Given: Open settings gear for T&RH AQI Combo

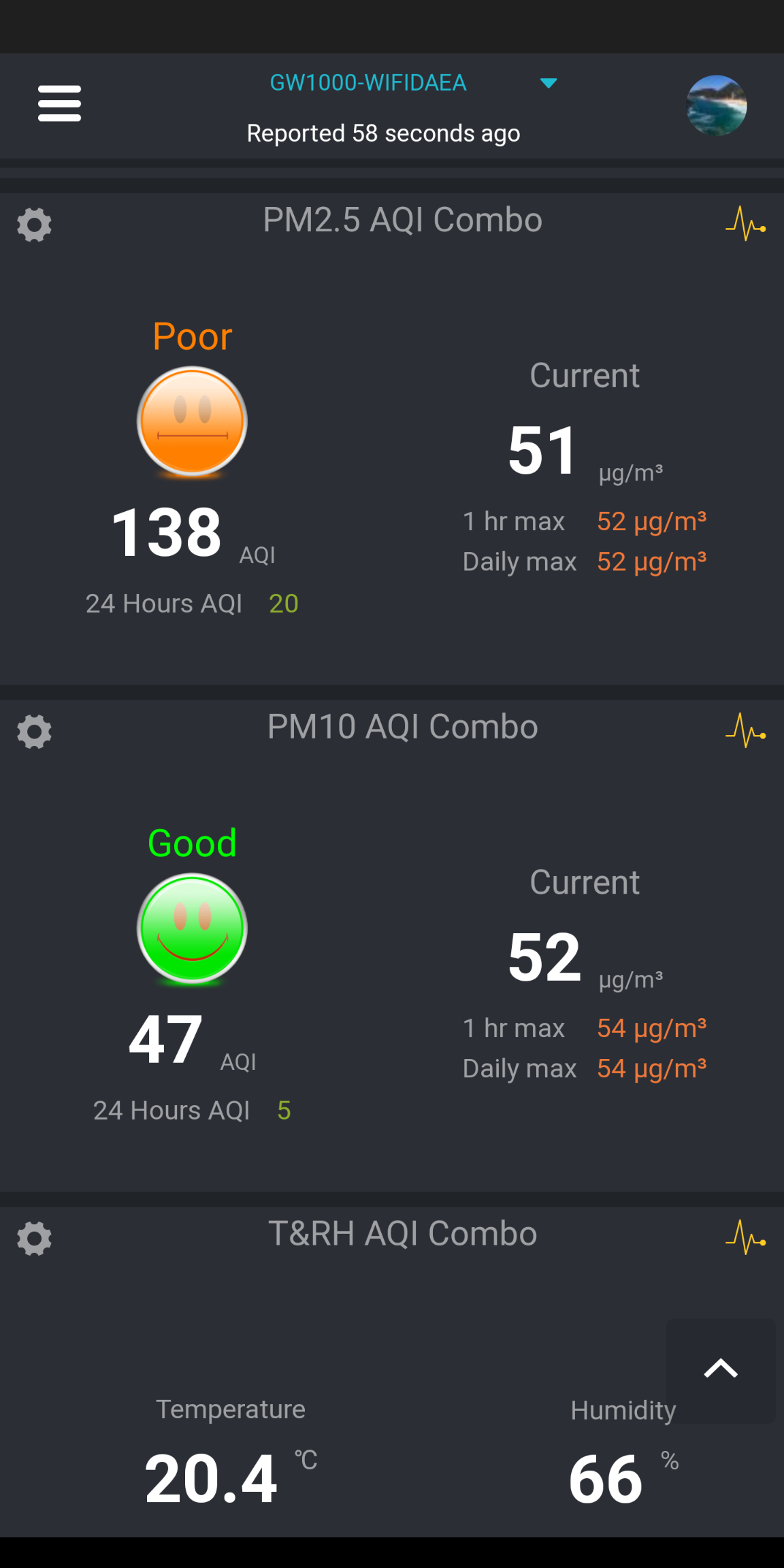Looking at the screenshot, I should [x=34, y=1238].
